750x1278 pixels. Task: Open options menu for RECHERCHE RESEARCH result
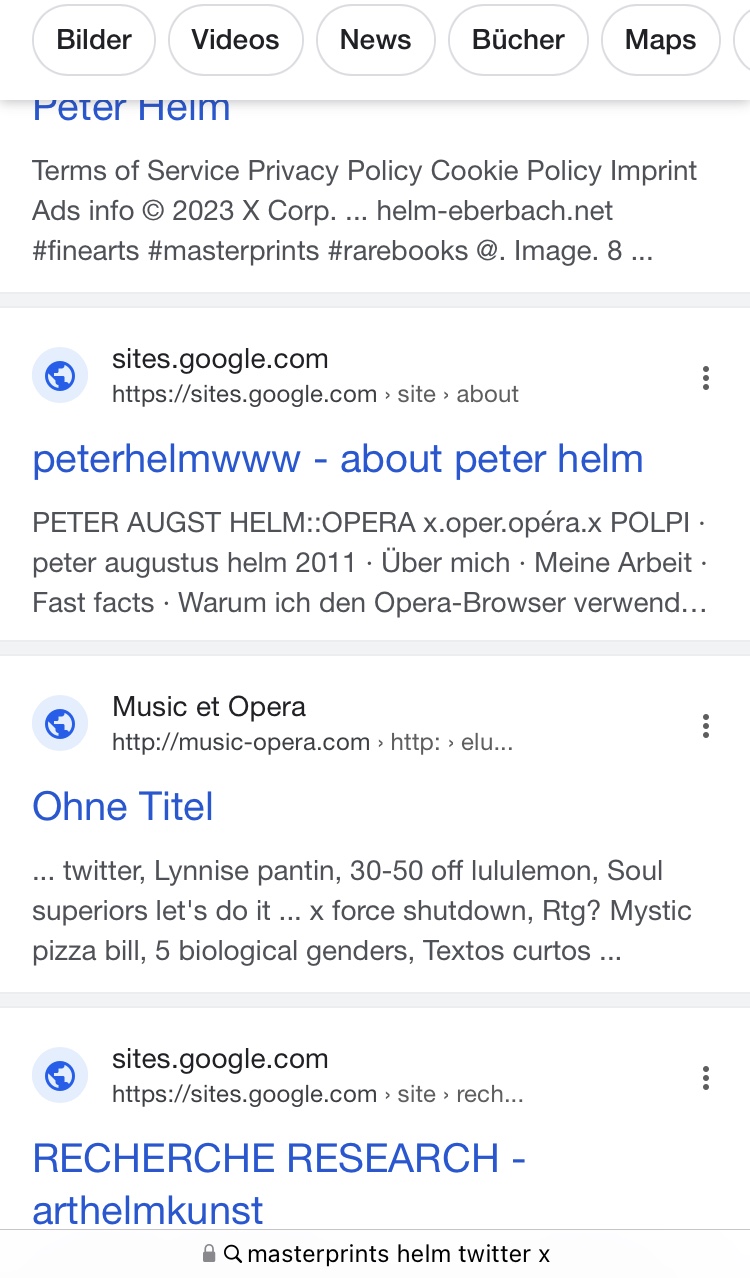tap(706, 1078)
